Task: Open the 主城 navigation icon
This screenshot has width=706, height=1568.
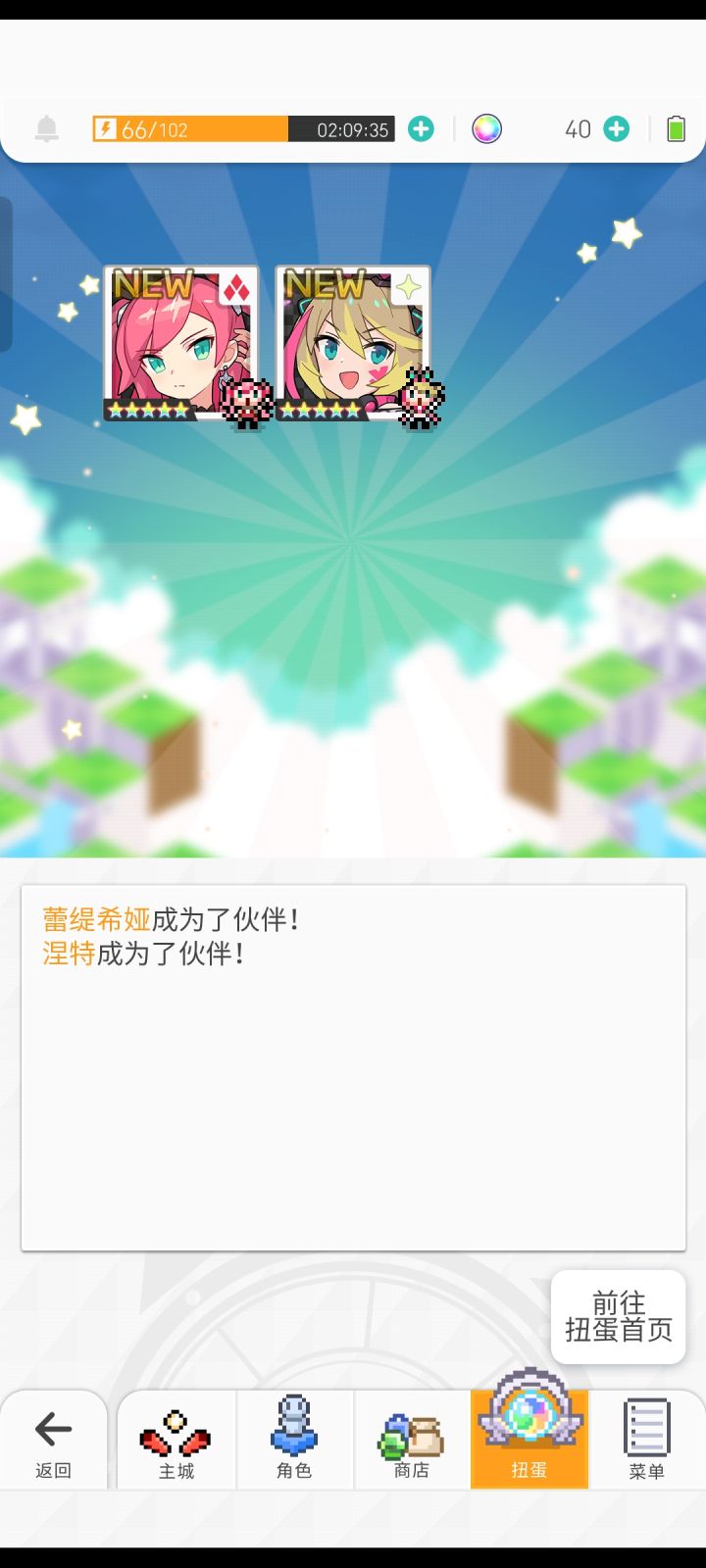Action: [x=176, y=1441]
